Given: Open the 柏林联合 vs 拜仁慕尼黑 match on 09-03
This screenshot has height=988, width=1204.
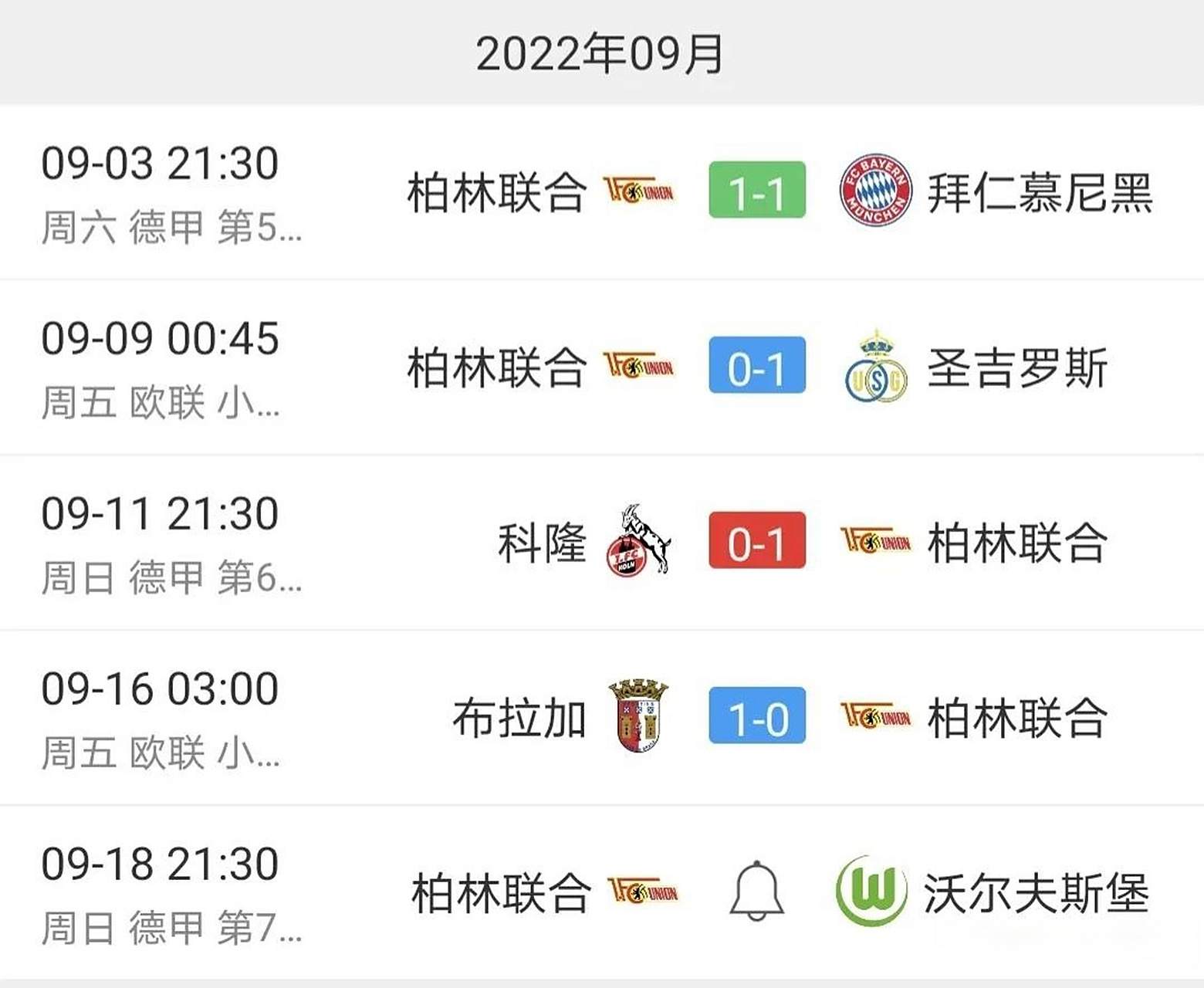Looking at the screenshot, I should [756, 191].
